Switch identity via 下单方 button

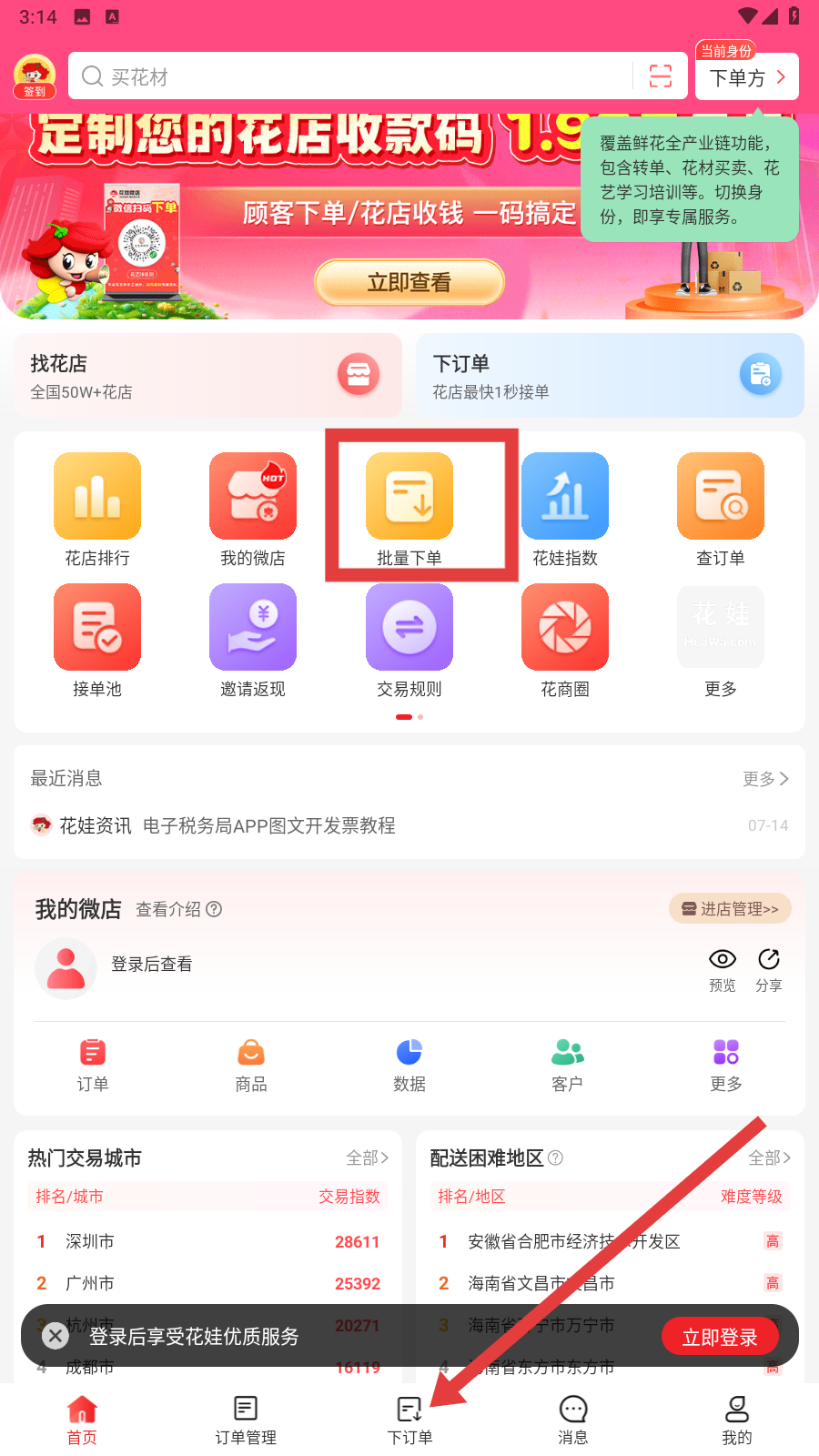point(746,77)
